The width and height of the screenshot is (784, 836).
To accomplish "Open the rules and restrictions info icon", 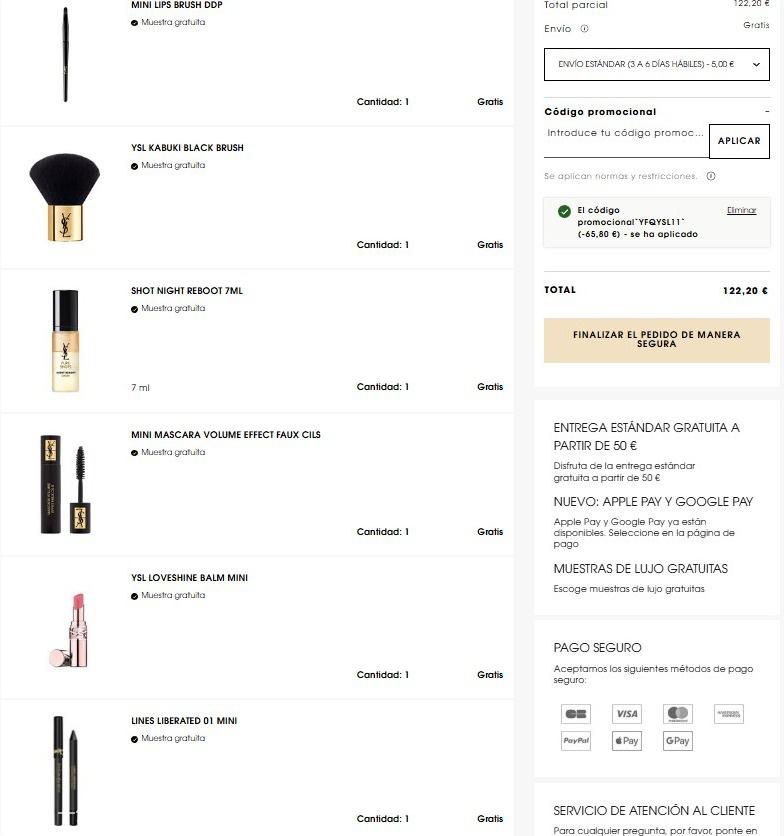I will pyautogui.click(x=711, y=176).
